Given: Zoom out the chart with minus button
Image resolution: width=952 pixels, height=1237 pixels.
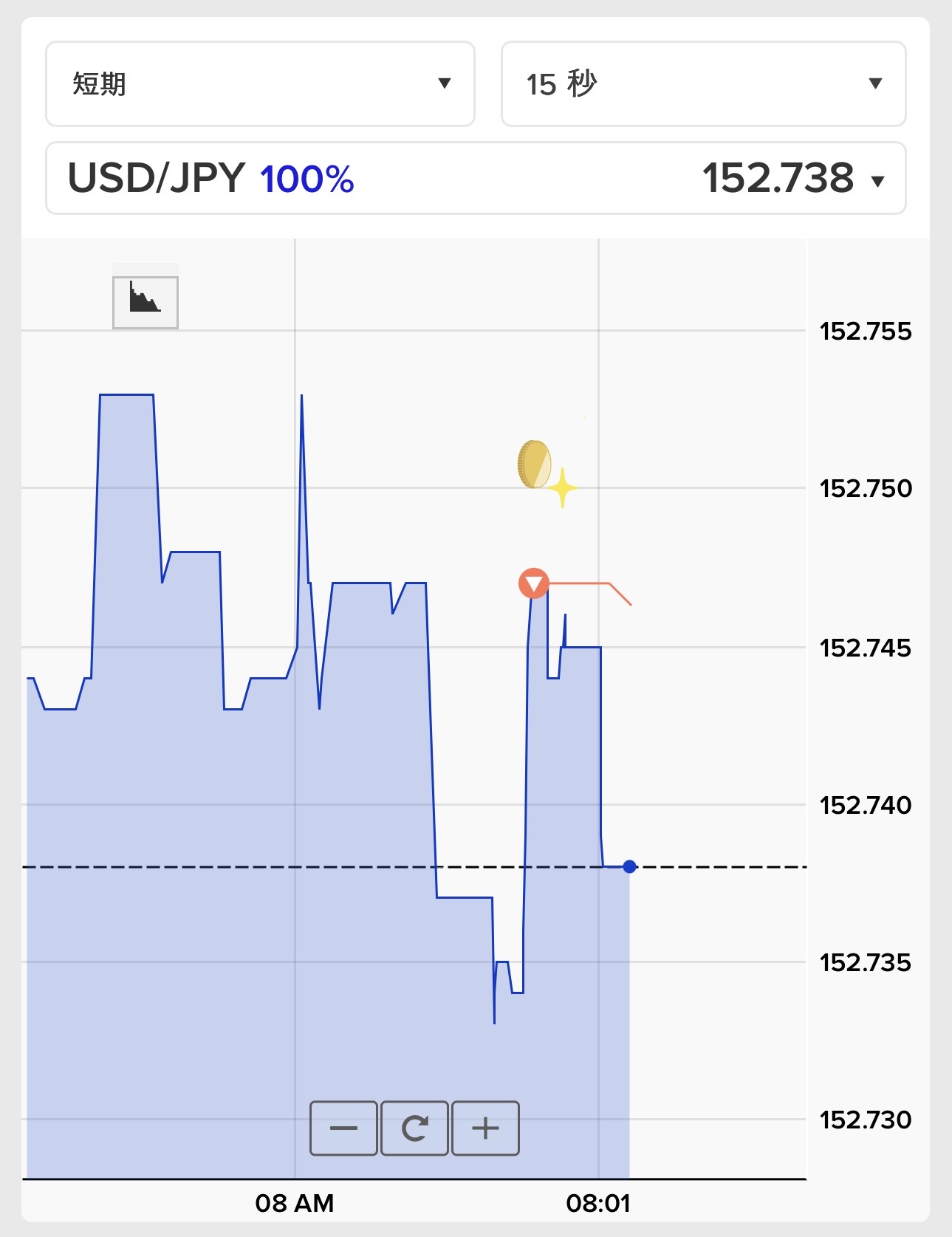Looking at the screenshot, I should (x=344, y=1128).
